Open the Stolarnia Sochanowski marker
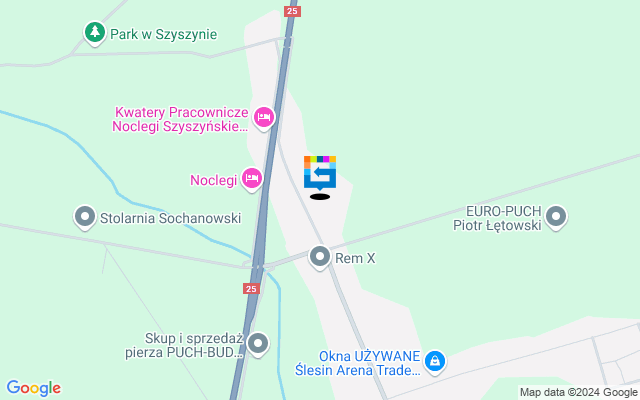The image size is (640, 400). [85, 215]
